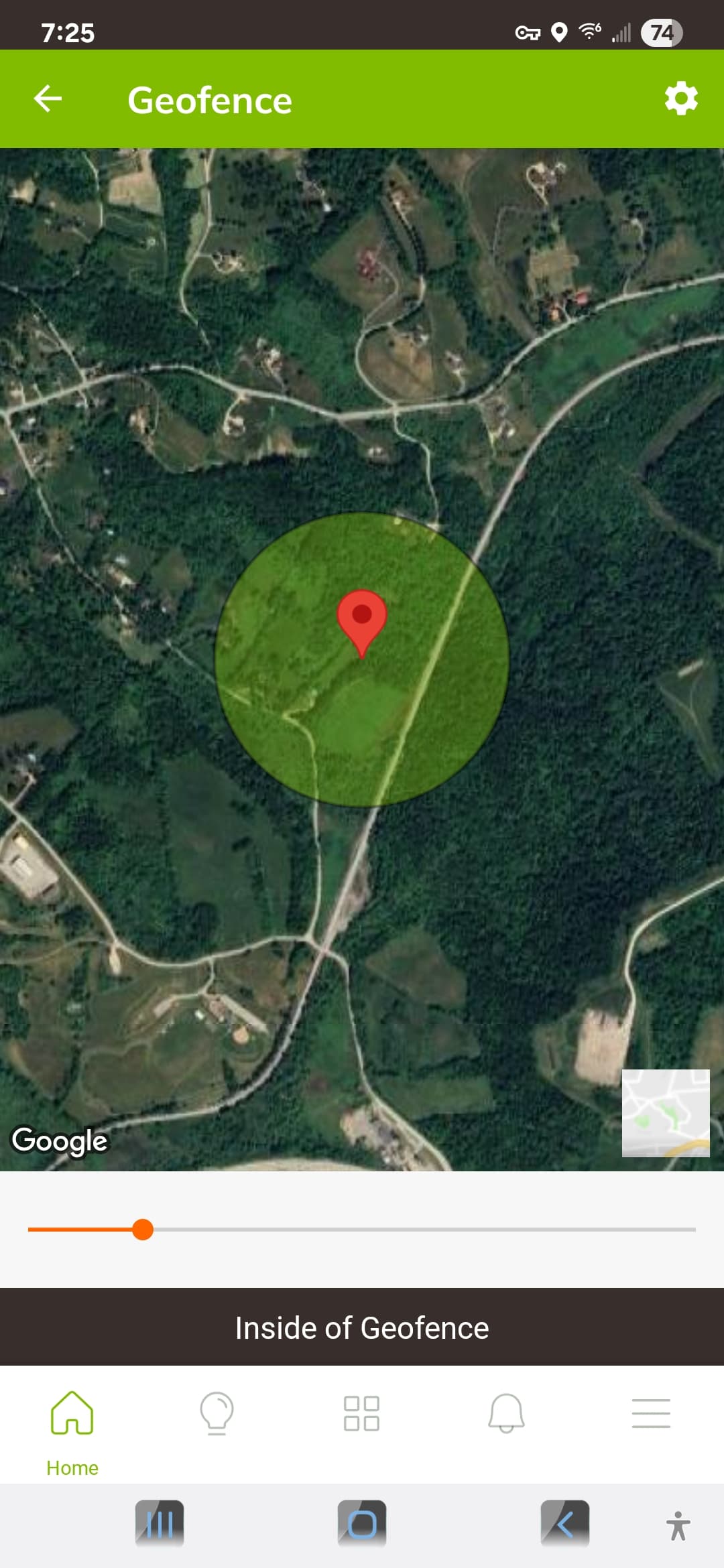Open the notifications bell tab
Viewport: 724px width, 1568px height.
[506, 1414]
